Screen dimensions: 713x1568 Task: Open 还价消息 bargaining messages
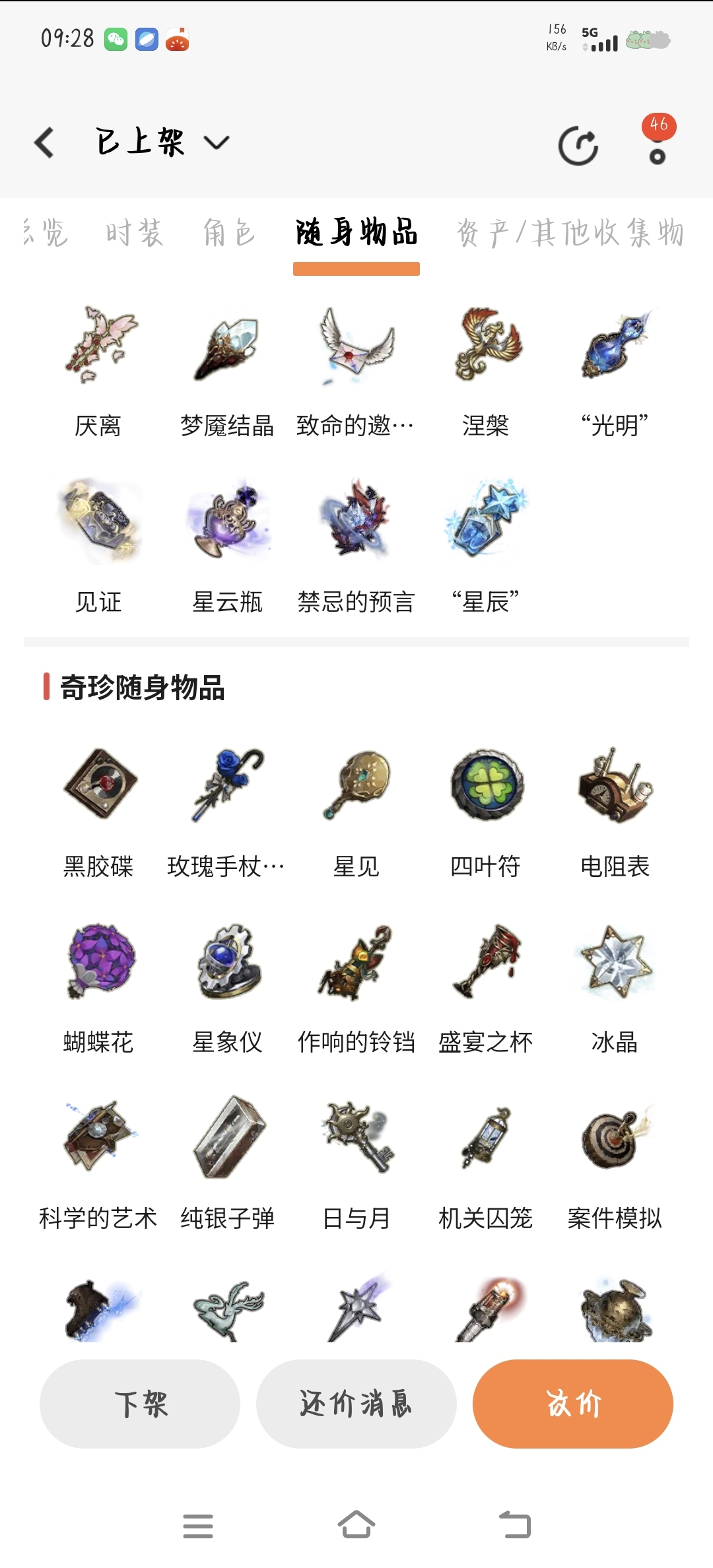tap(356, 1404)
